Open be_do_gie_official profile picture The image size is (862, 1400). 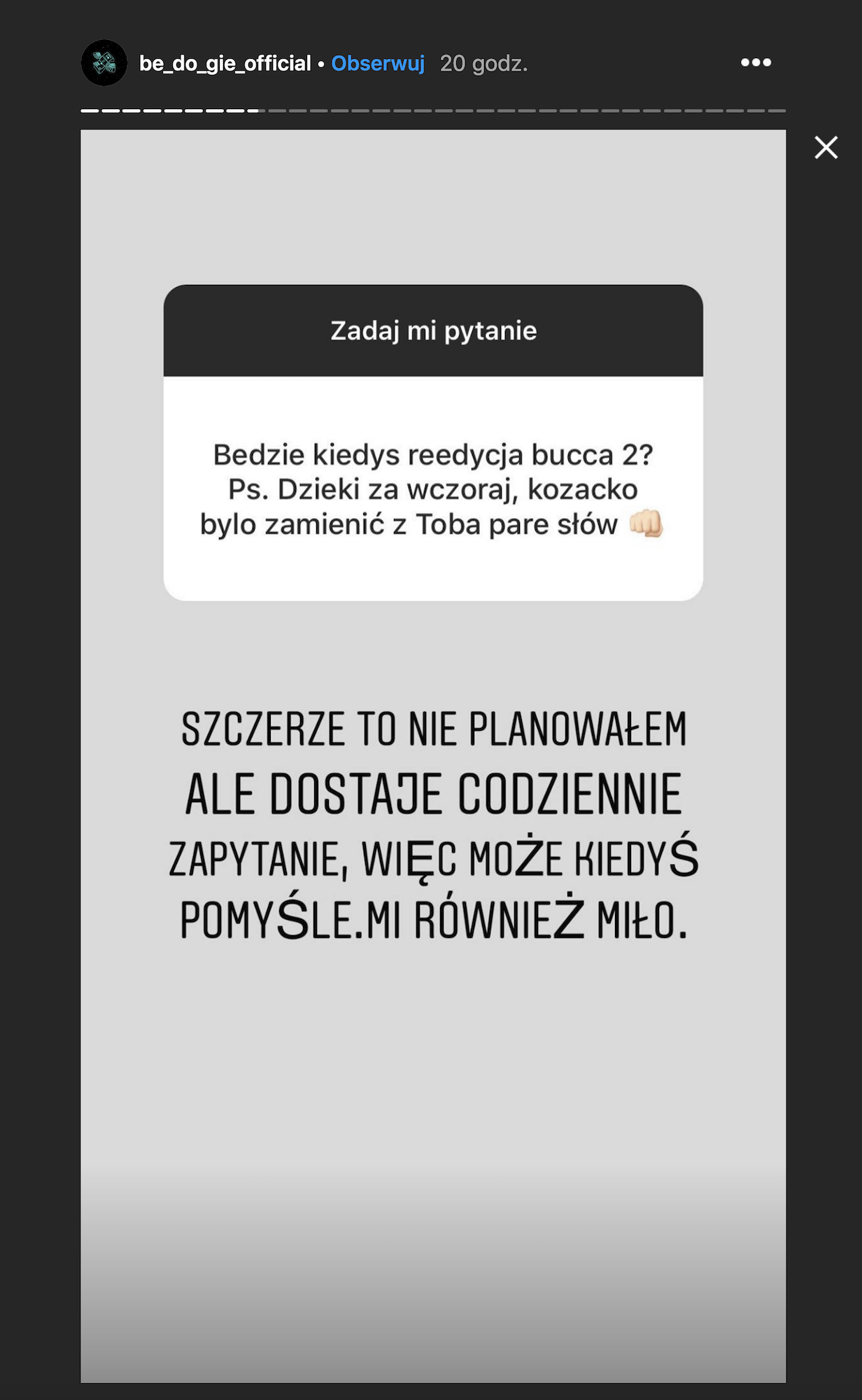pos(104,63)
